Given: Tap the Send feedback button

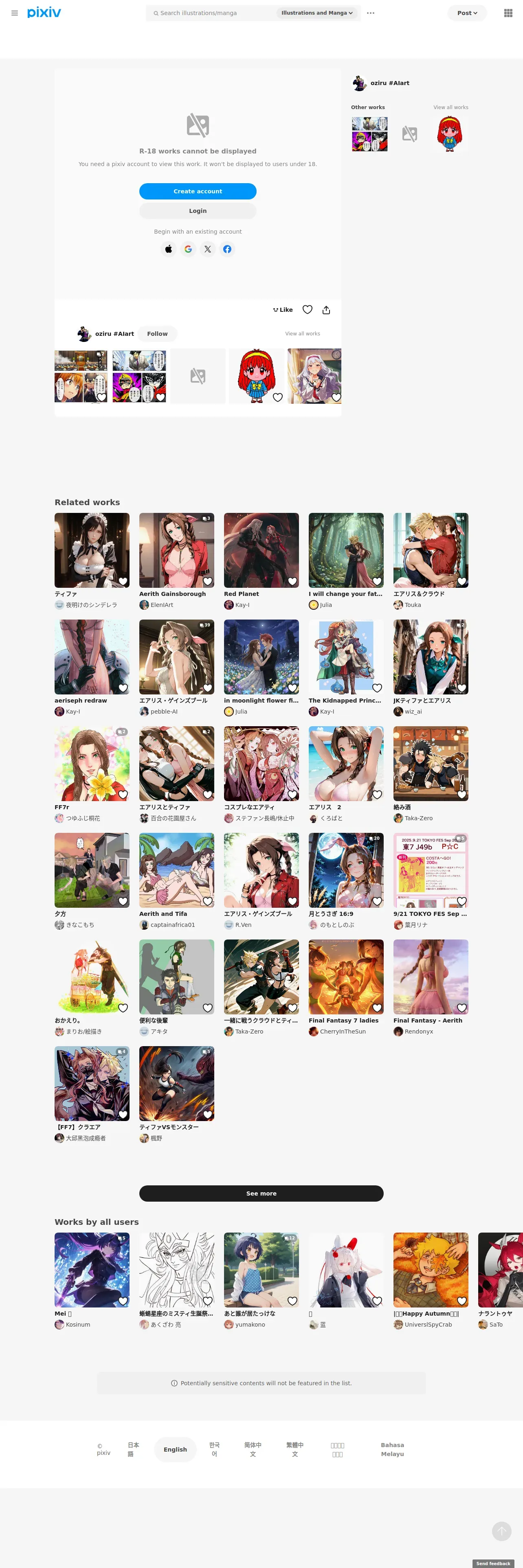Looking at the screenshot, I should coord(493,1563).
